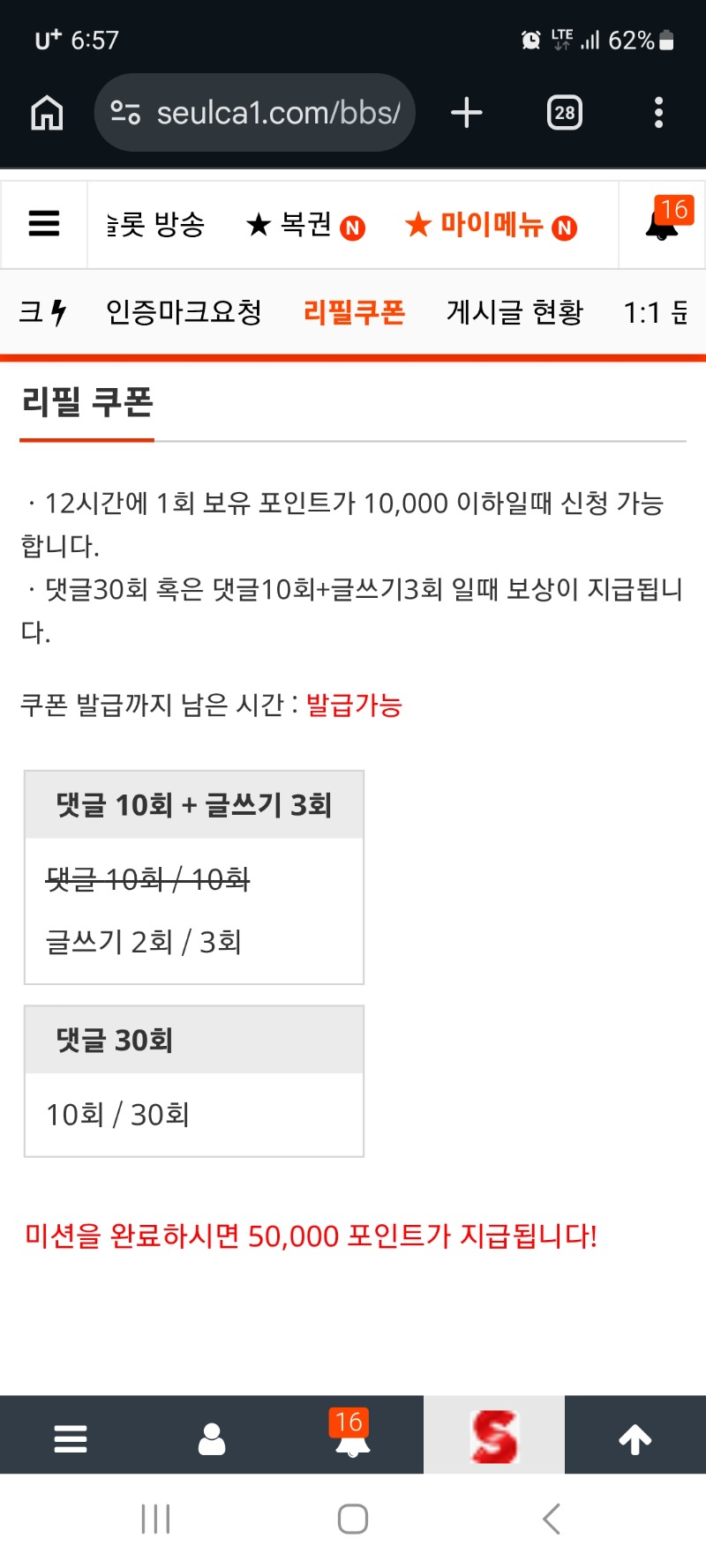Open the 게시글 현황 tab
The width and height of the screenshot is (706, 1568).
click(514, 312)
